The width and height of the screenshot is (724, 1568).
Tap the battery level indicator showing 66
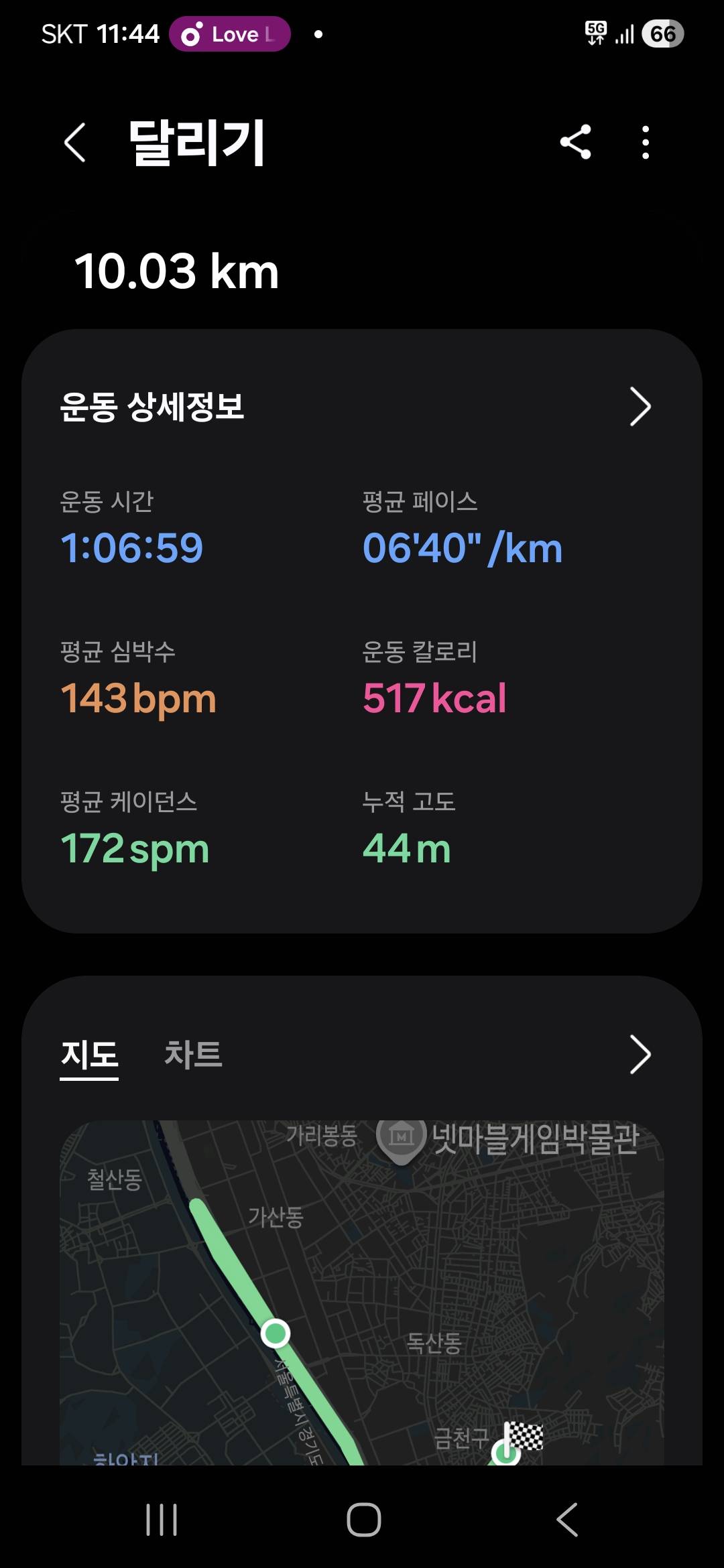click(x=662, y=34)
